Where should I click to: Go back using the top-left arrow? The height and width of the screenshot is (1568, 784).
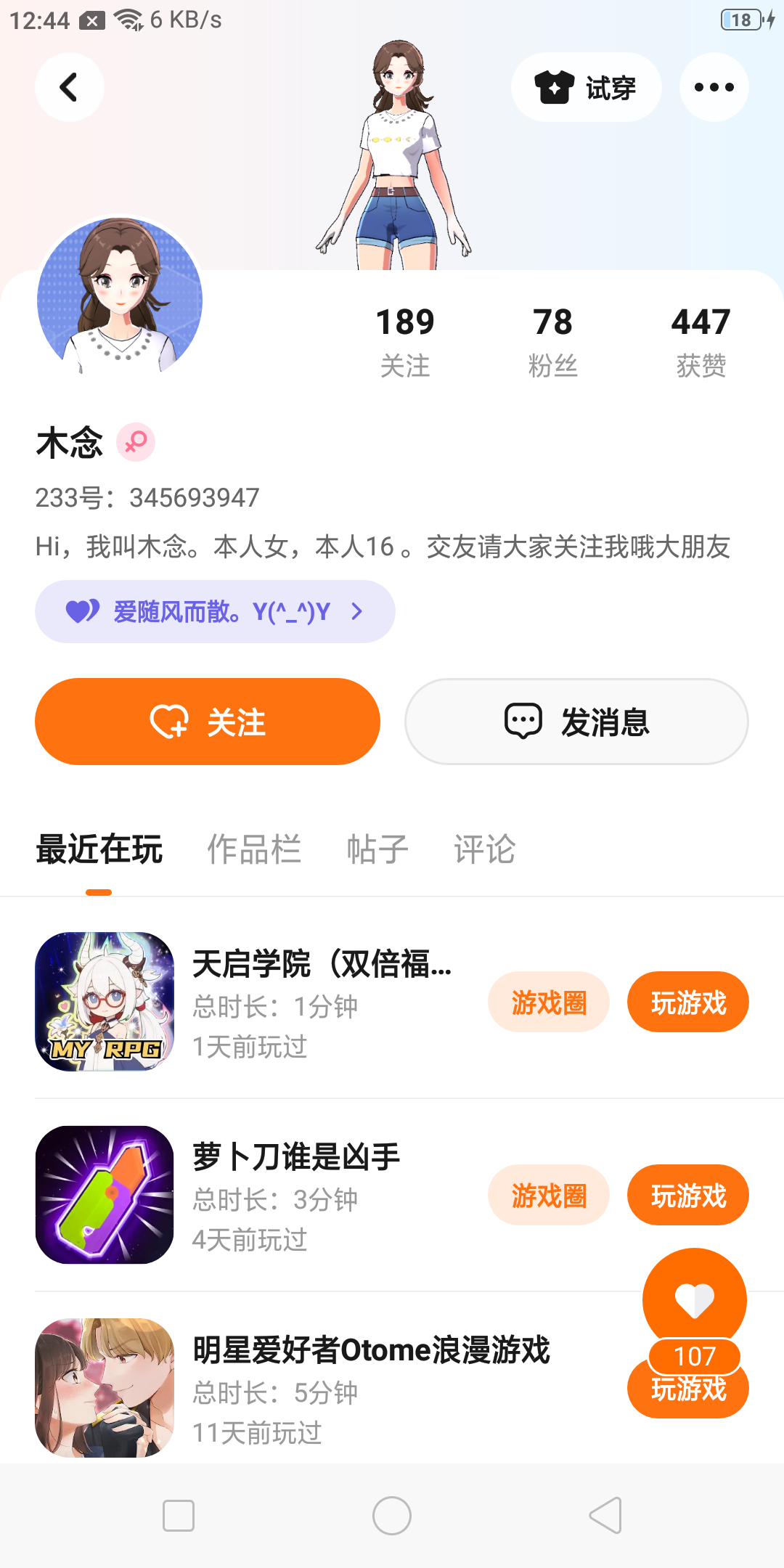[69, 87]
